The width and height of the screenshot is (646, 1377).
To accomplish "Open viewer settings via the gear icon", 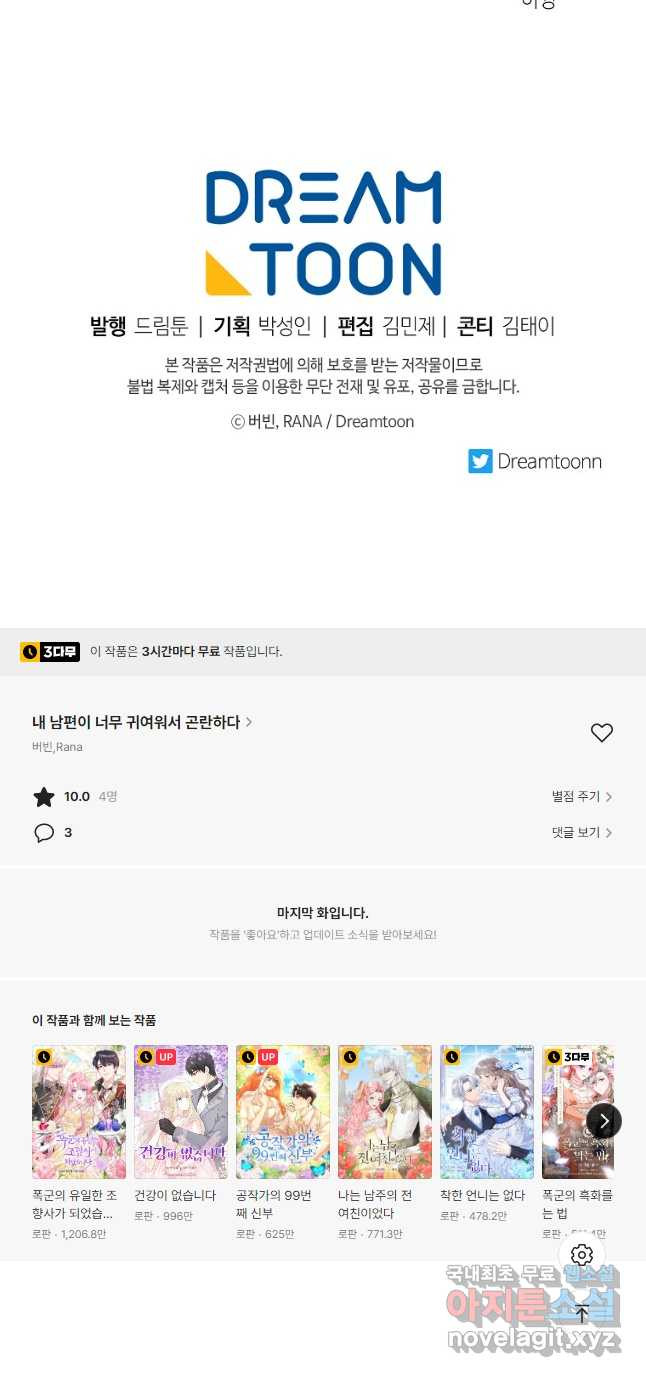I will point(582,1254).
